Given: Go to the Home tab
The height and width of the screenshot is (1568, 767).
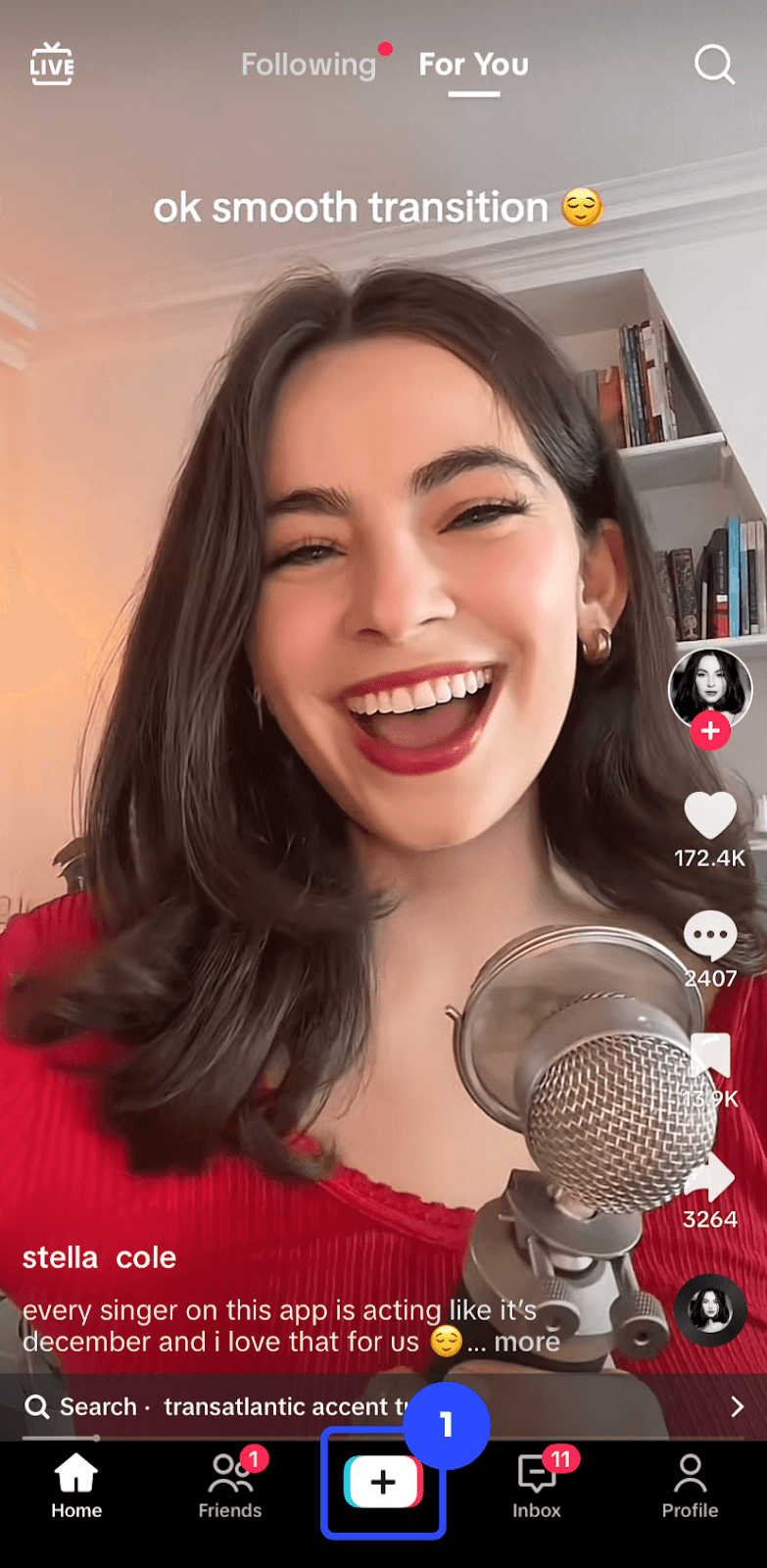Looking at the screenshot, I should click(x=76, y=1487).
